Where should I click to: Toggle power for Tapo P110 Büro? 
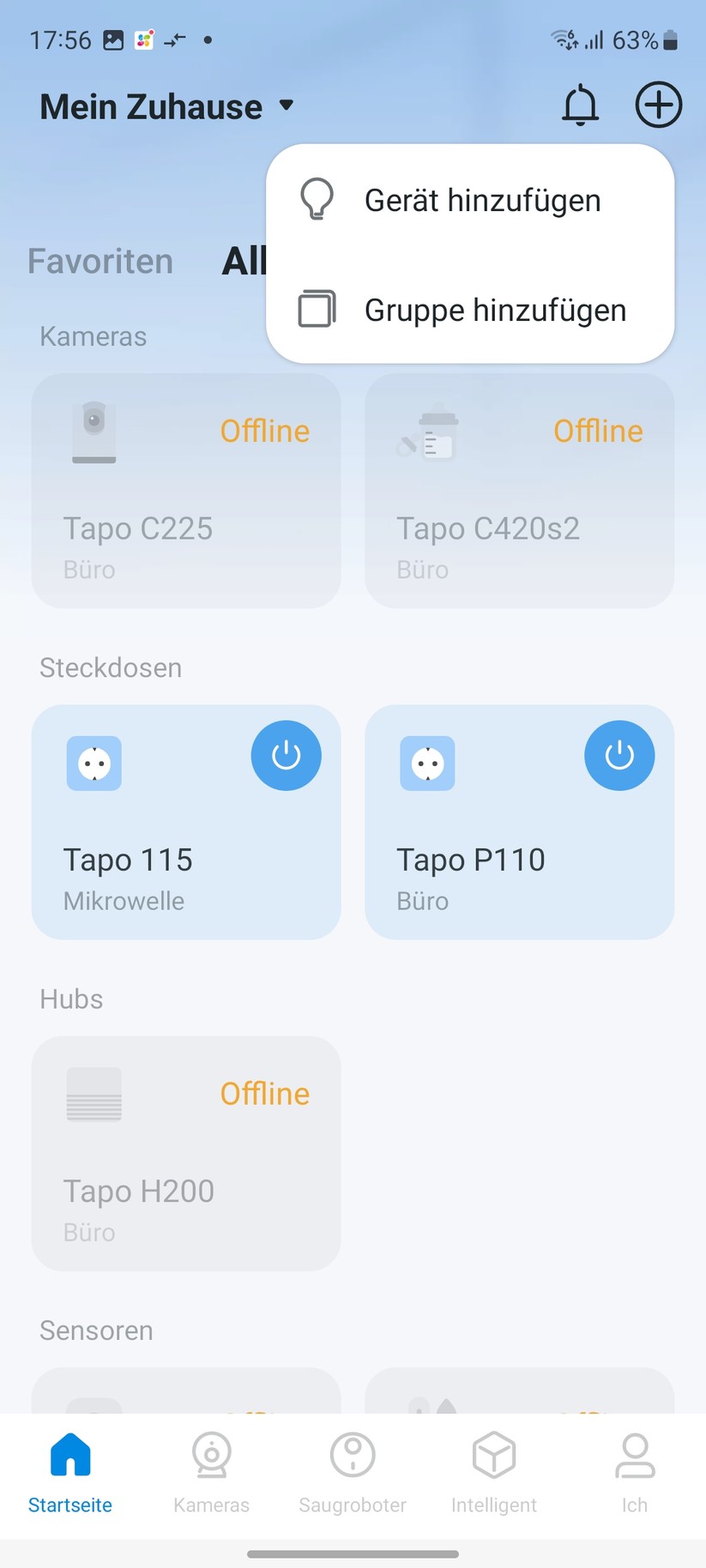pyautogui.click(x=619, y=755)
